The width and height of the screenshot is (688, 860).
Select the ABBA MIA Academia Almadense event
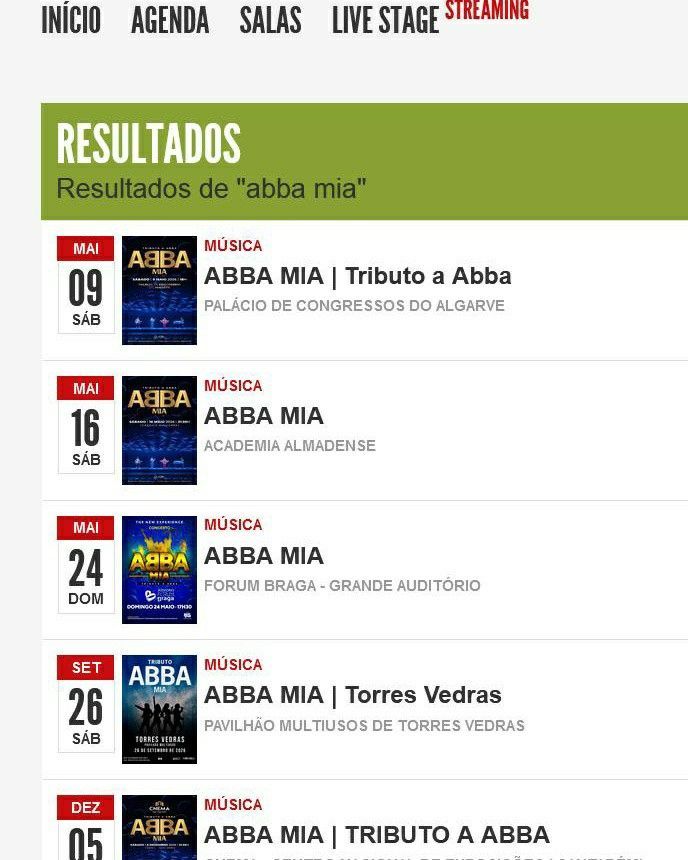click(x=264, y=416)
